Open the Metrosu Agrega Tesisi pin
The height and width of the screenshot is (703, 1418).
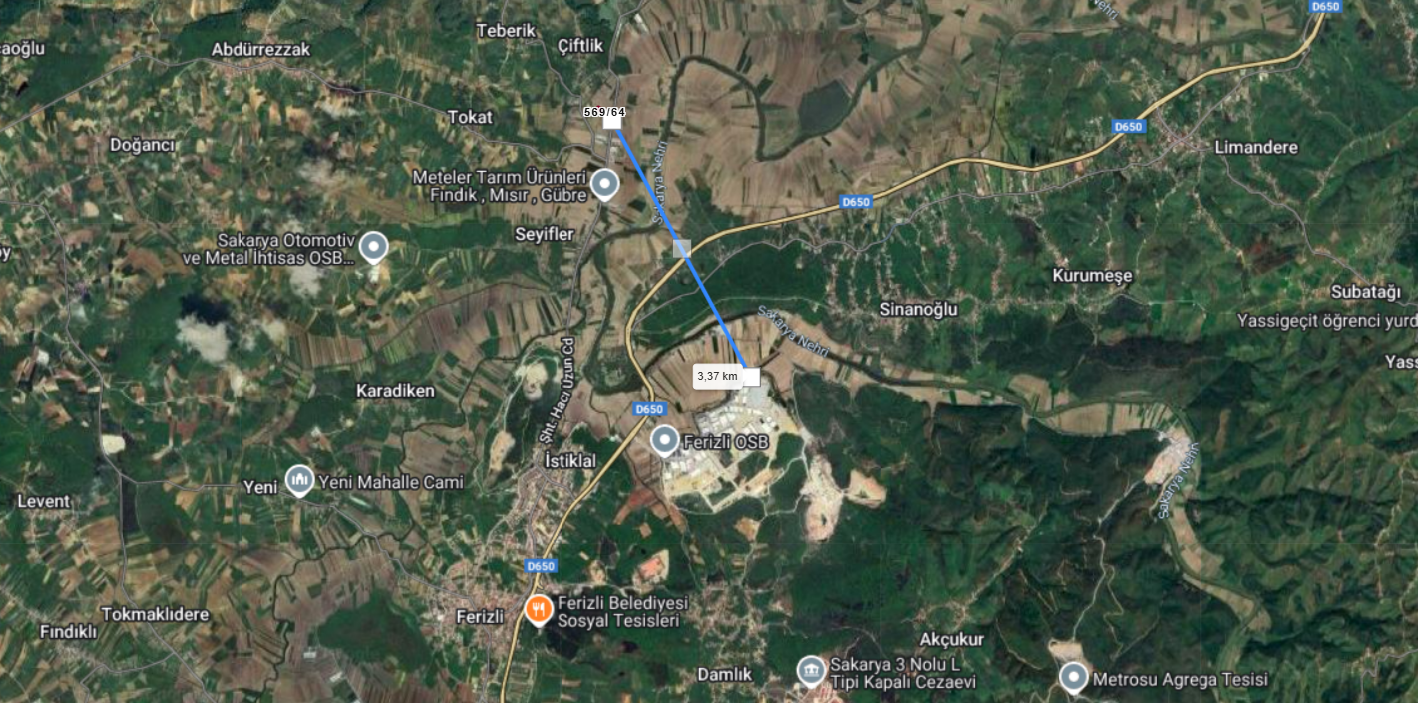tap(1074, 678)
